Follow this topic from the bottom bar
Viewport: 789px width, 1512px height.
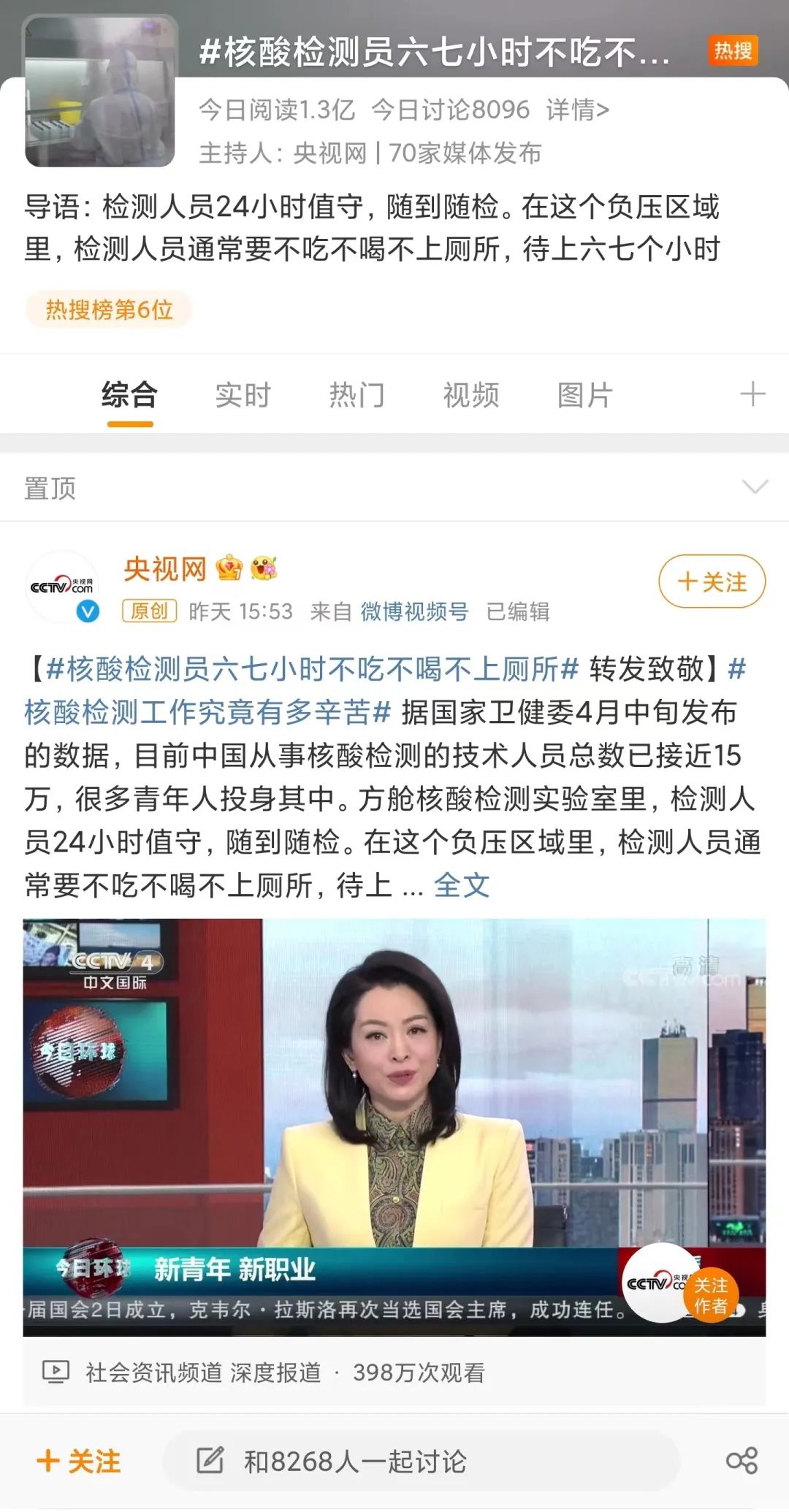[79, 1461]
